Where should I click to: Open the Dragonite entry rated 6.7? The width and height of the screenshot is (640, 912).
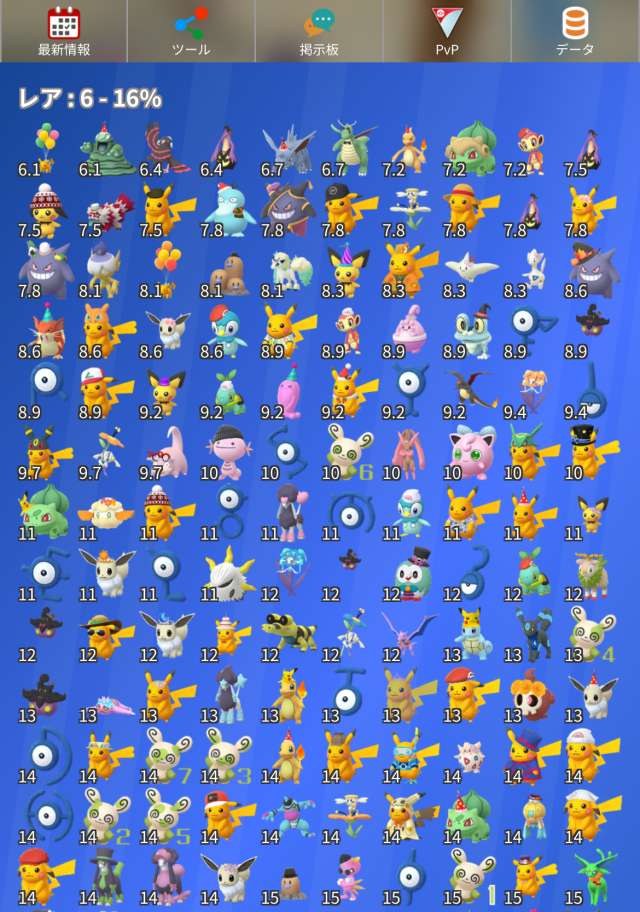coord(348,148)
